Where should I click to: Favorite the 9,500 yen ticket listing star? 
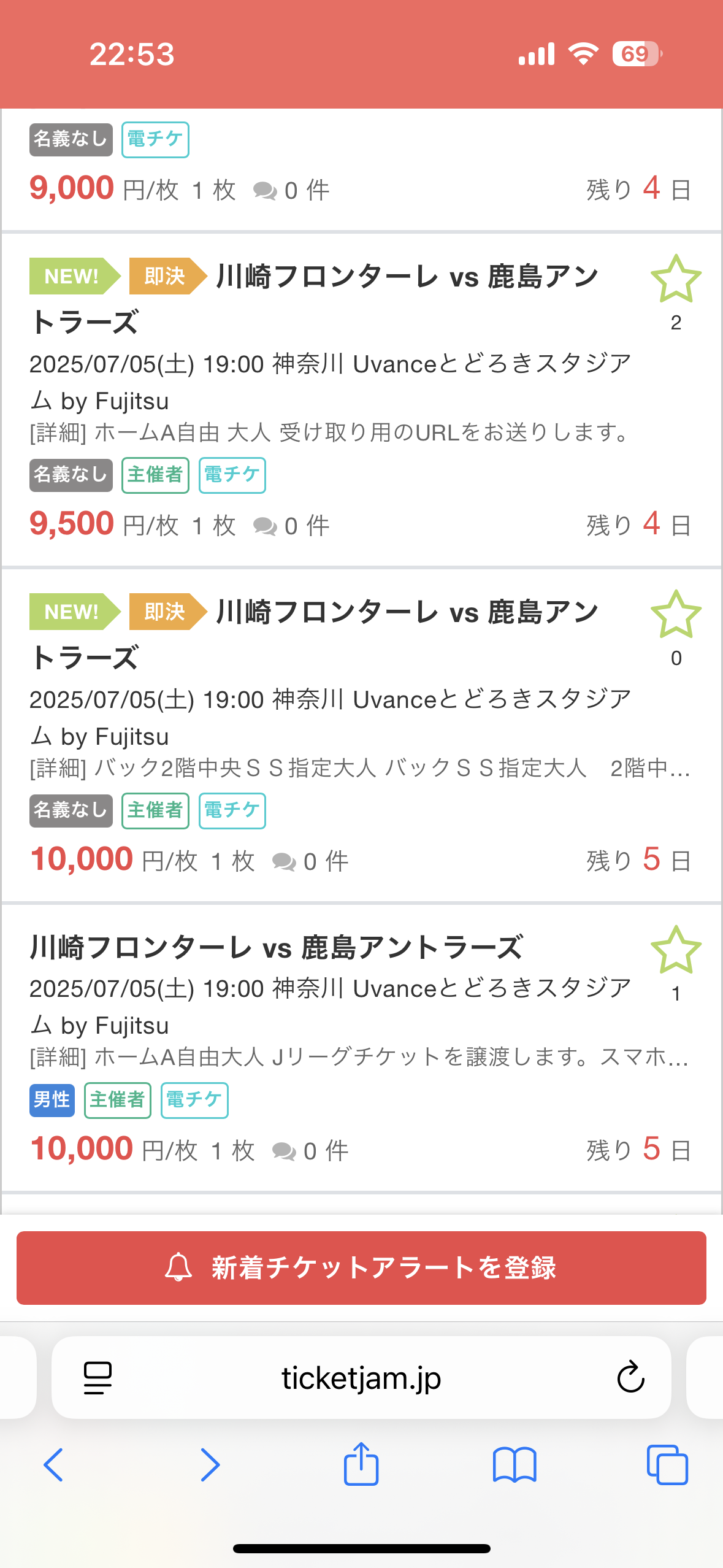[x=676, y=279]
